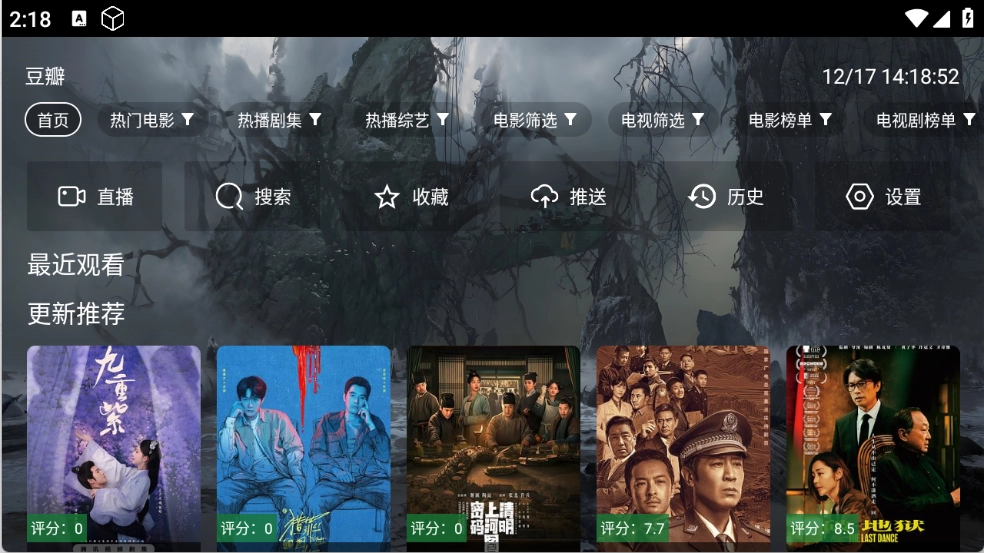Open the 电影筛选 tab
The width and height of the screenshot is (984, 553).
535,119
